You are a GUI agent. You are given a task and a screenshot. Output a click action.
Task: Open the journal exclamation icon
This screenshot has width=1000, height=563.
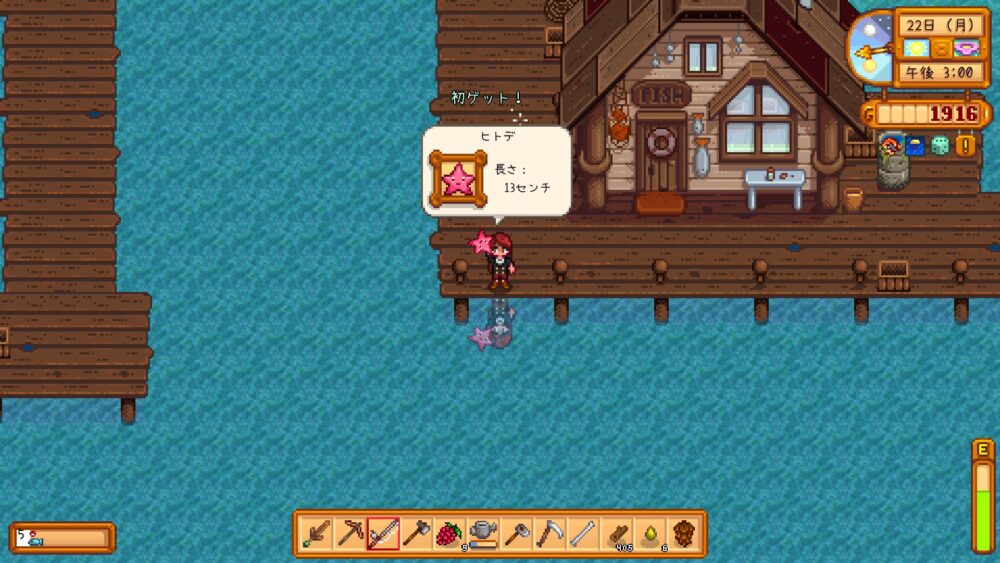point(966,146)
